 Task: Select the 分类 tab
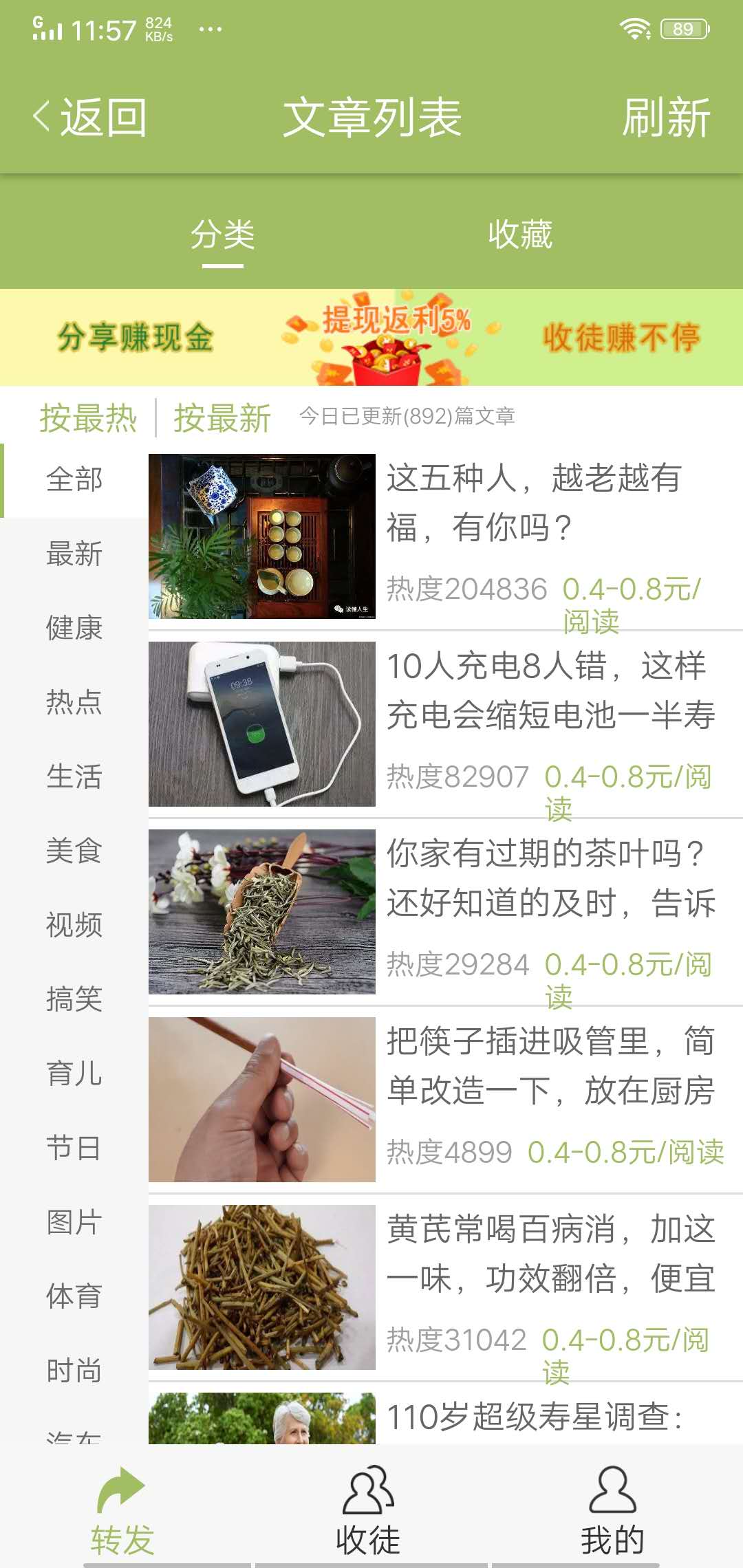(x=224, y=234)
